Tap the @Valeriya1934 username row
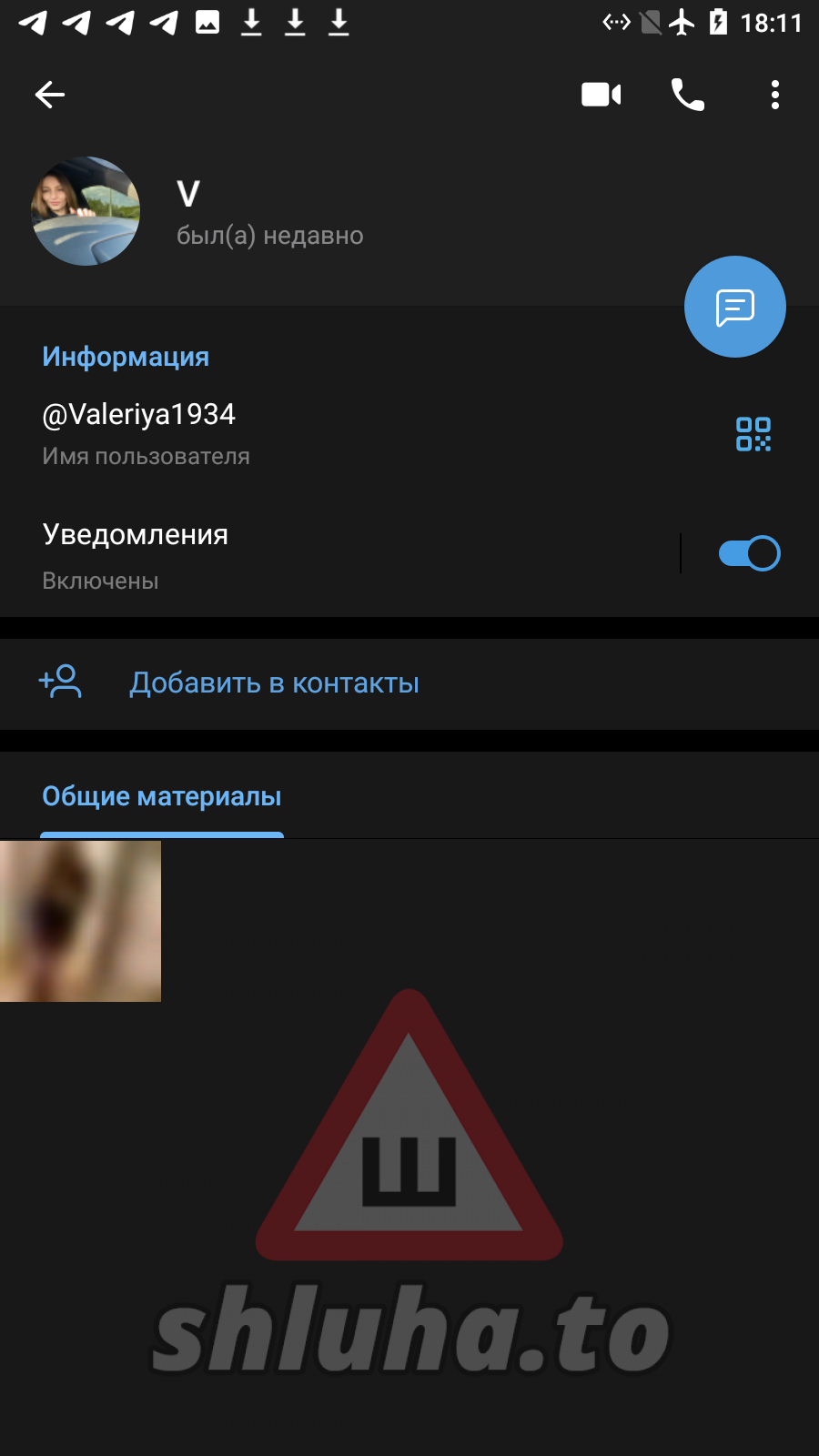 click(x=273, y=433)
